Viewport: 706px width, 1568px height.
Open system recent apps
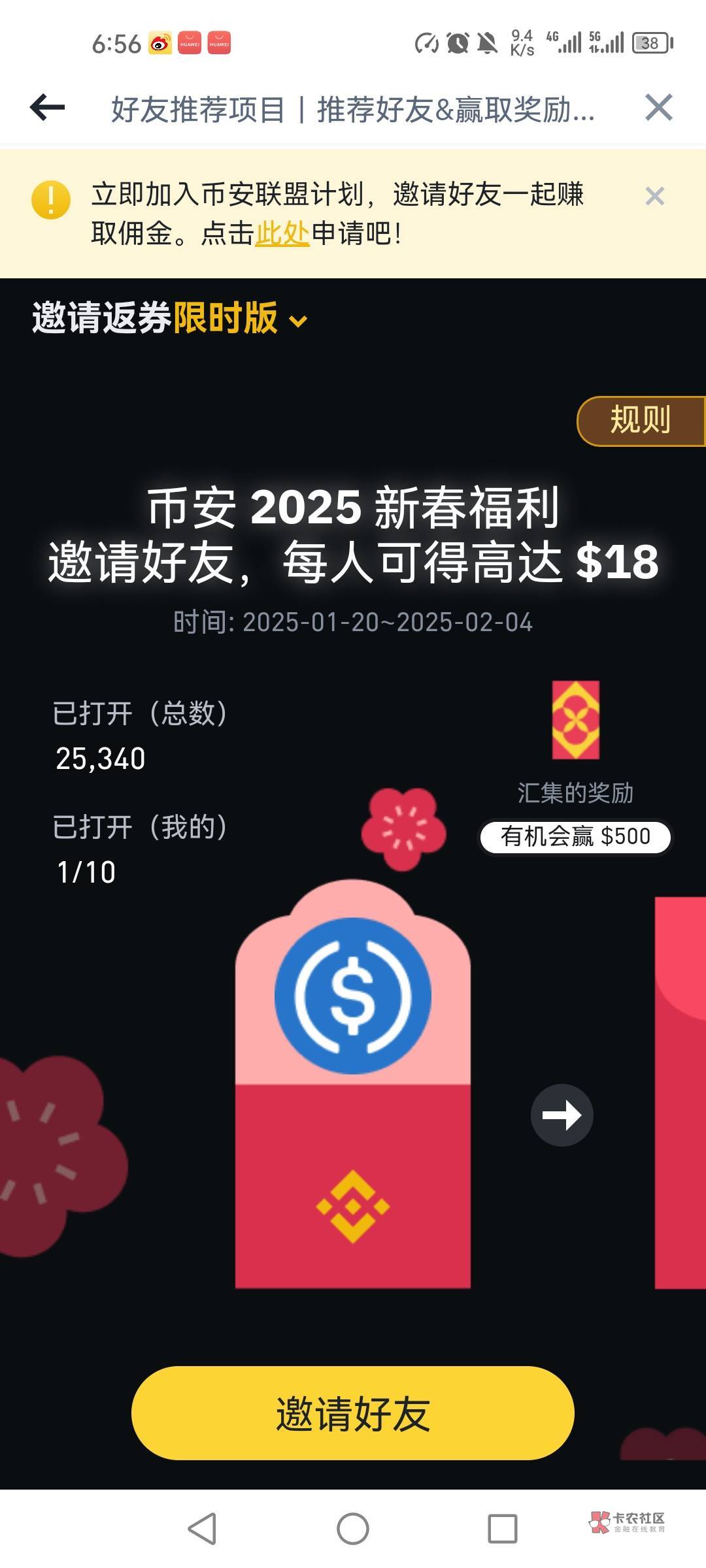tap(502, 1529)
